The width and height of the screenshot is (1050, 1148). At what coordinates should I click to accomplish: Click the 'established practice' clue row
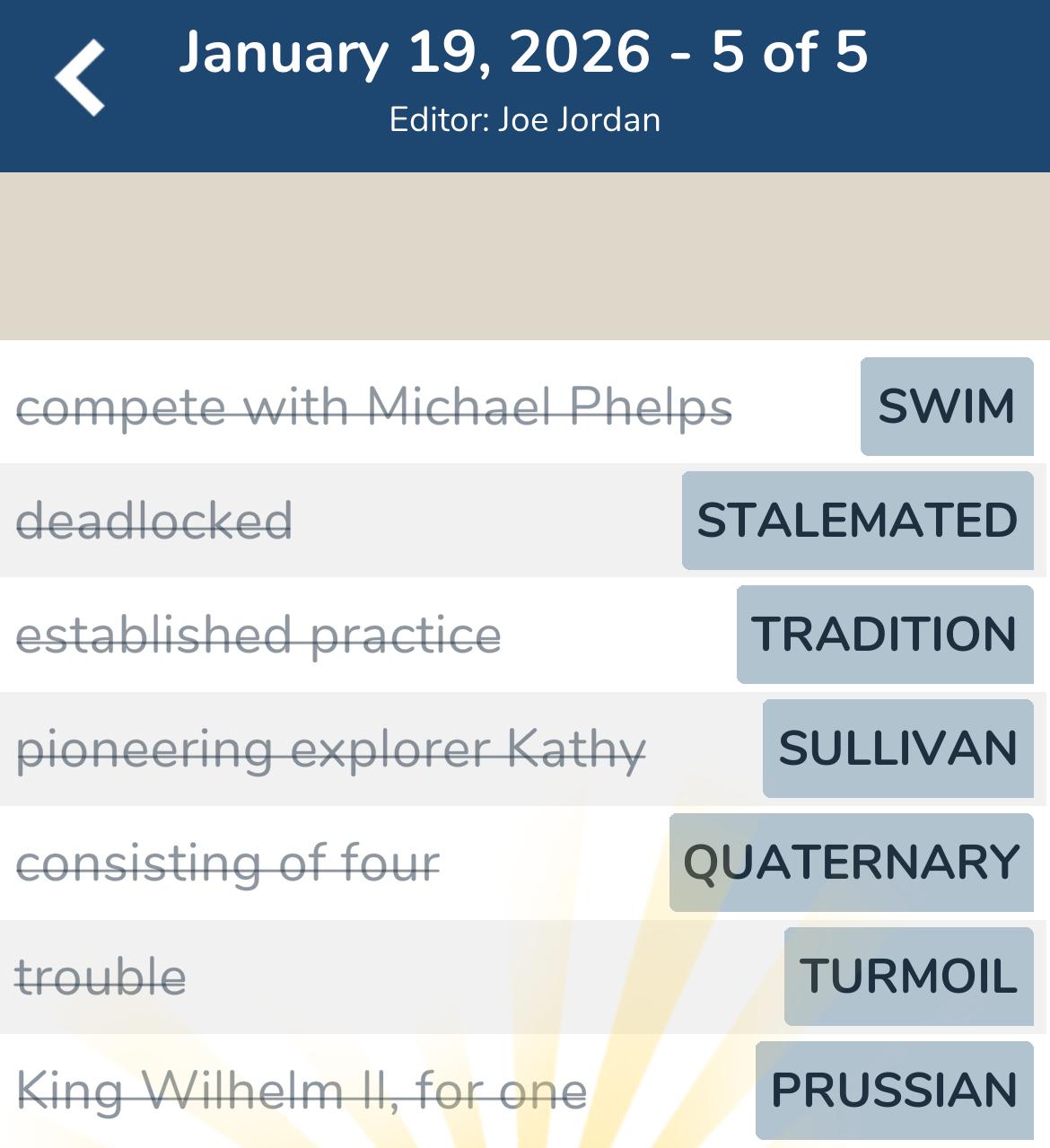[x=260, y=634]
